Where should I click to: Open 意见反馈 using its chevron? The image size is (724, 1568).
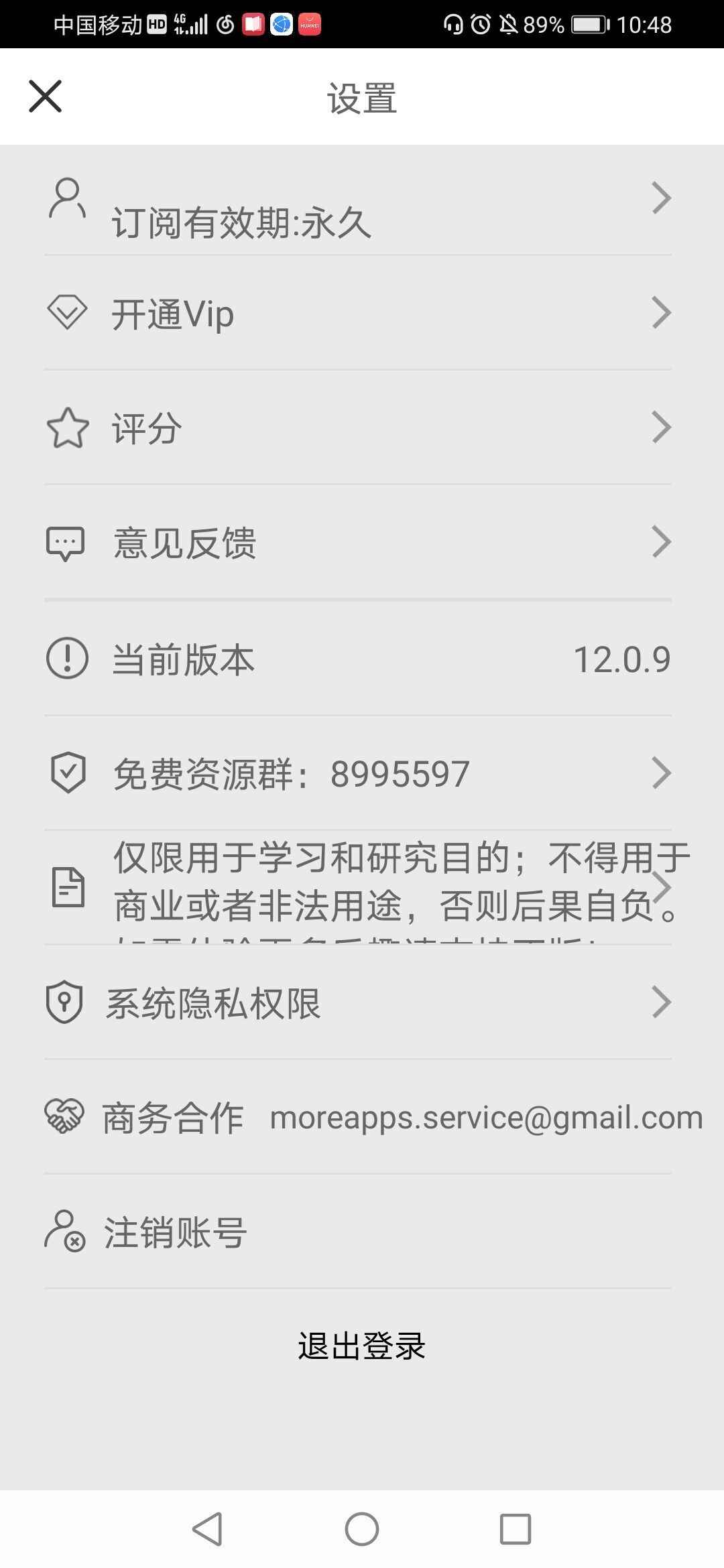click(x=662, y=541)
